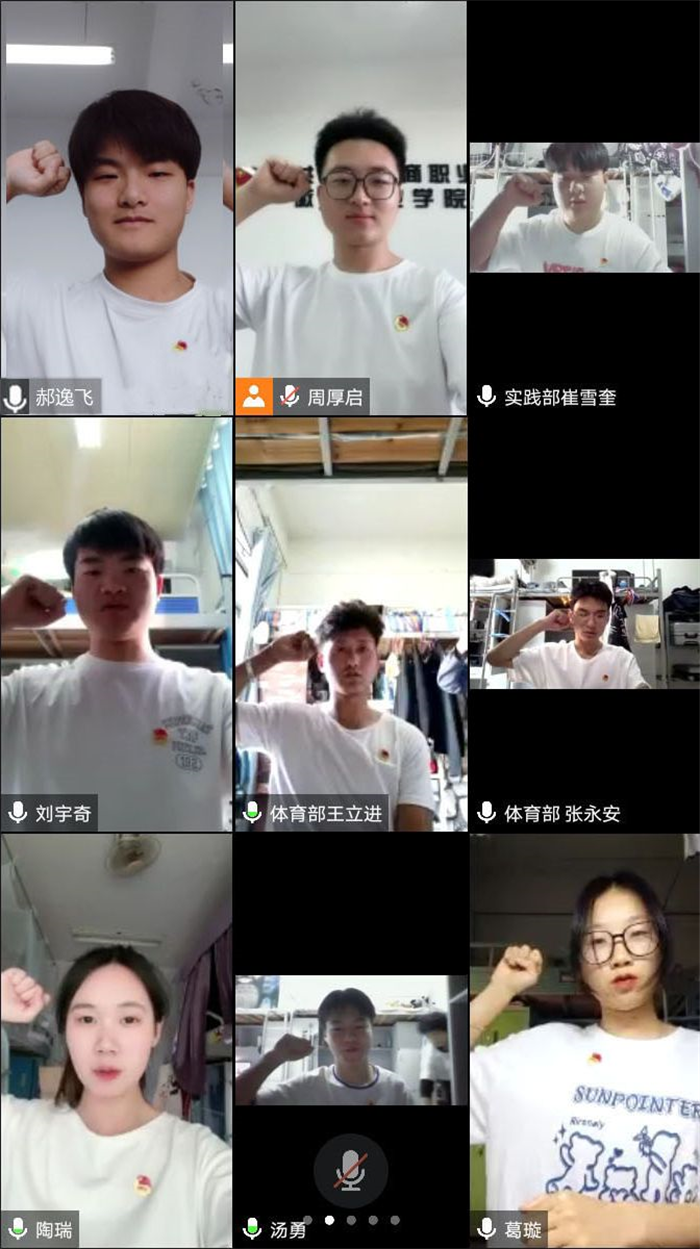The width and height of the screenshot is (700, 1249).
Task: Unmute the microphone button
Action: pos(350,1171)
